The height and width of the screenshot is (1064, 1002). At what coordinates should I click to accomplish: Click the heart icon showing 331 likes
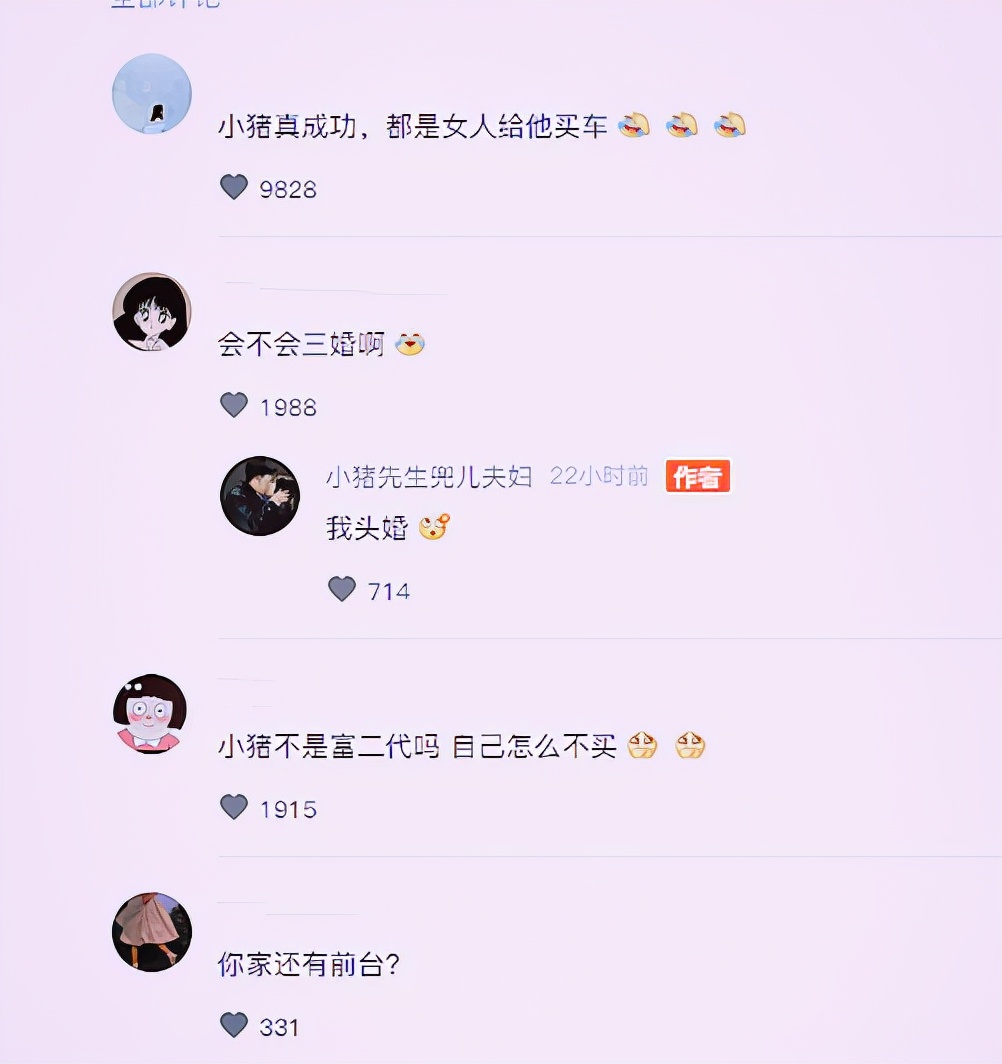[232, 1025]
